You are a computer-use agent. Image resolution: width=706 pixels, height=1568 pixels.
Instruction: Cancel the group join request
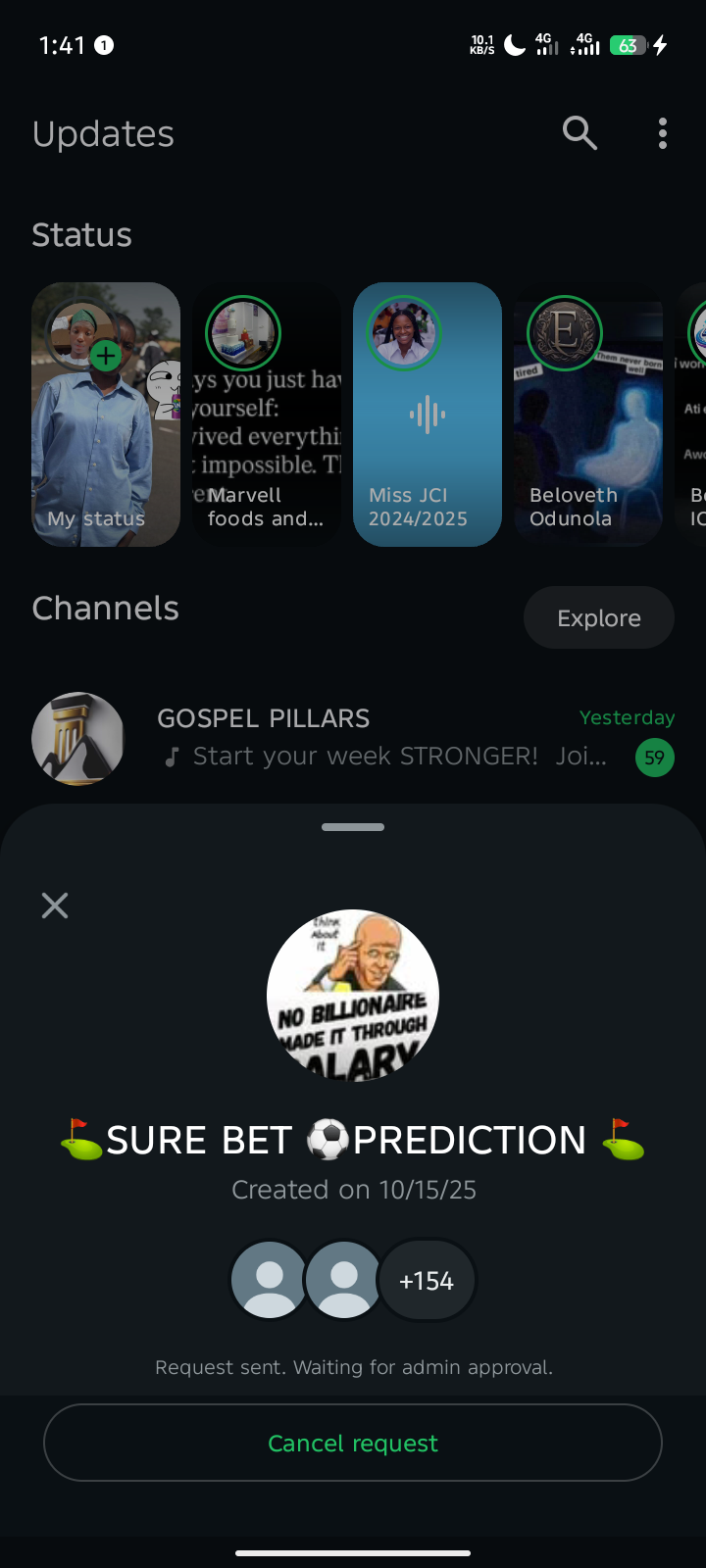353,1443
